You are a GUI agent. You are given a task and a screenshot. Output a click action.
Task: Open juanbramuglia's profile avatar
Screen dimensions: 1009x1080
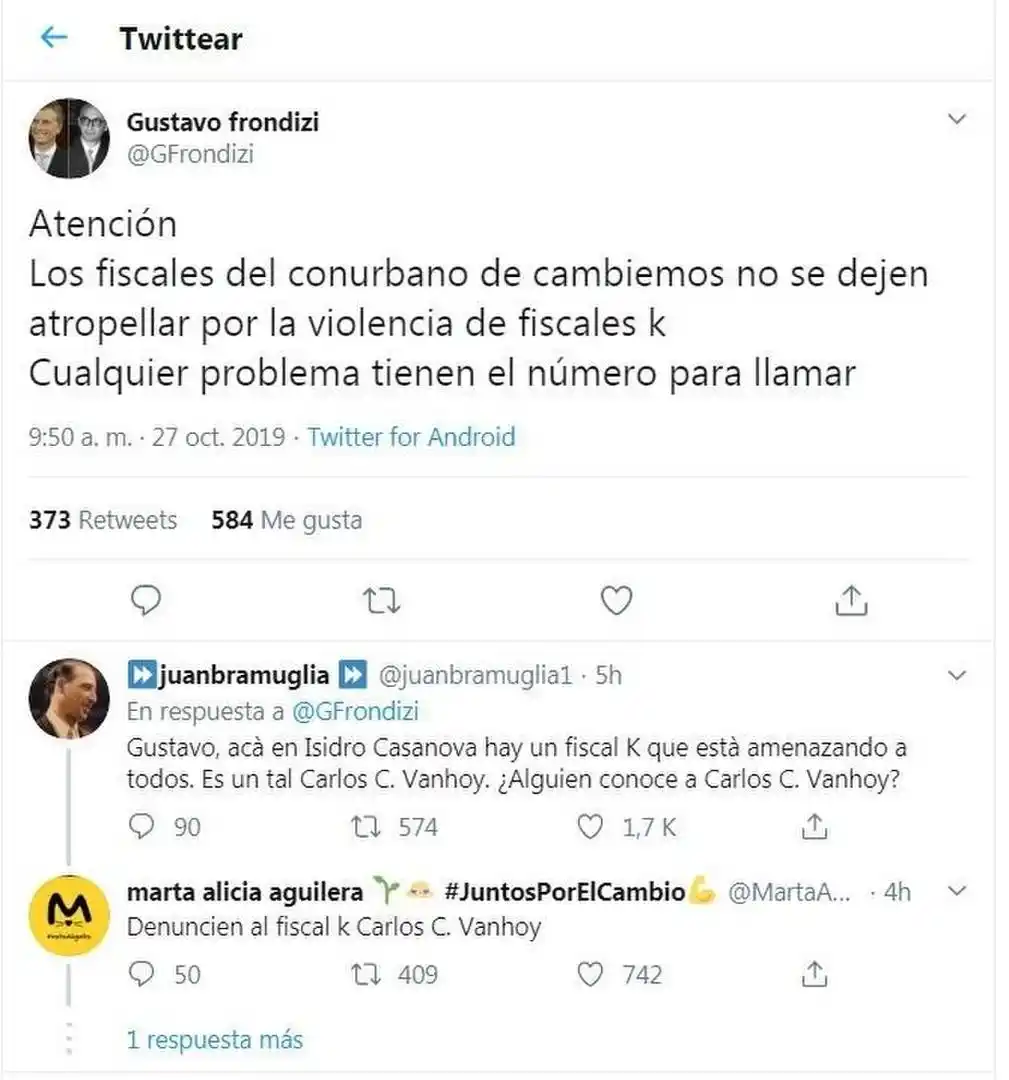tap(68, 698)
